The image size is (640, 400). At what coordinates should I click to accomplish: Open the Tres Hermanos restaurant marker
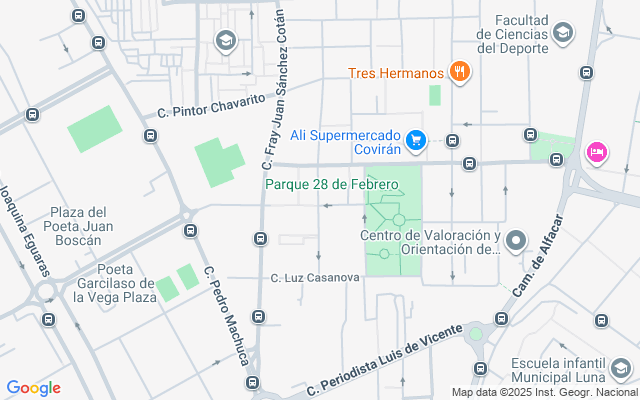coord(460,71)
